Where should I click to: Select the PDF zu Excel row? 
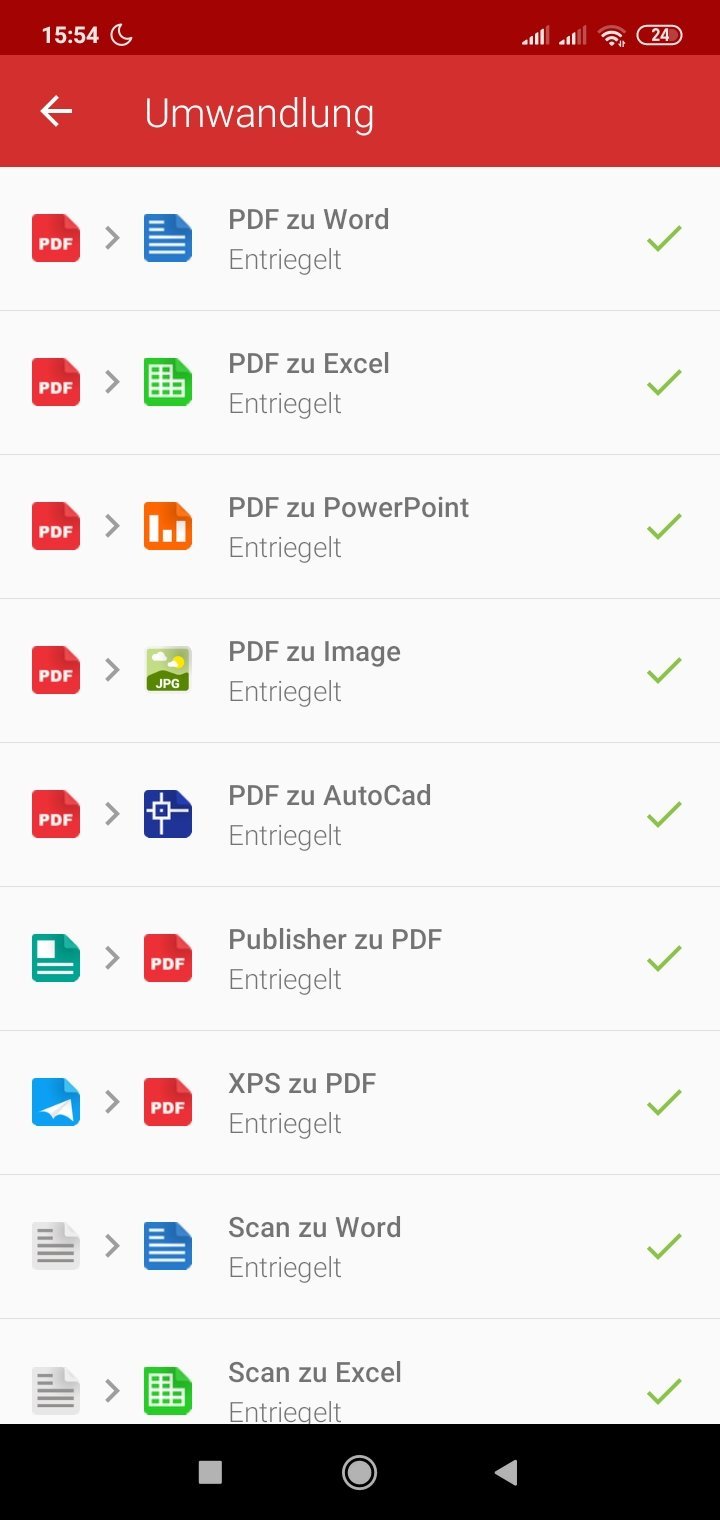point(360,383)
